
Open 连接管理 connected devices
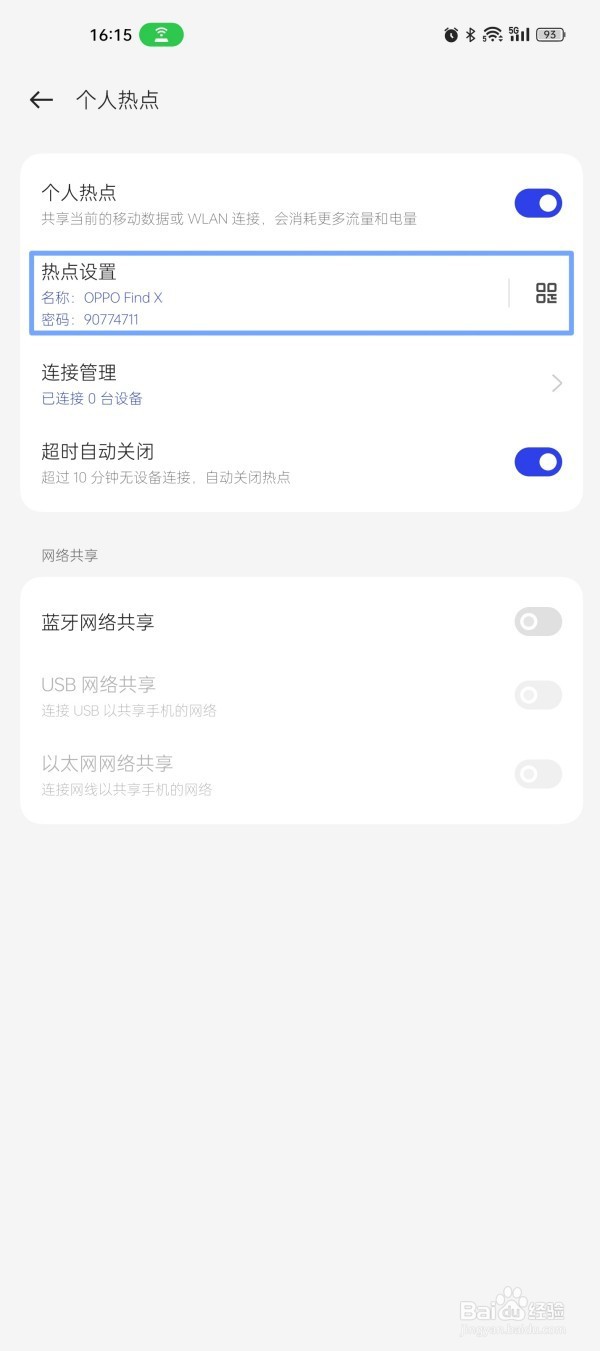pyautogui.click(x=300, y=384)
